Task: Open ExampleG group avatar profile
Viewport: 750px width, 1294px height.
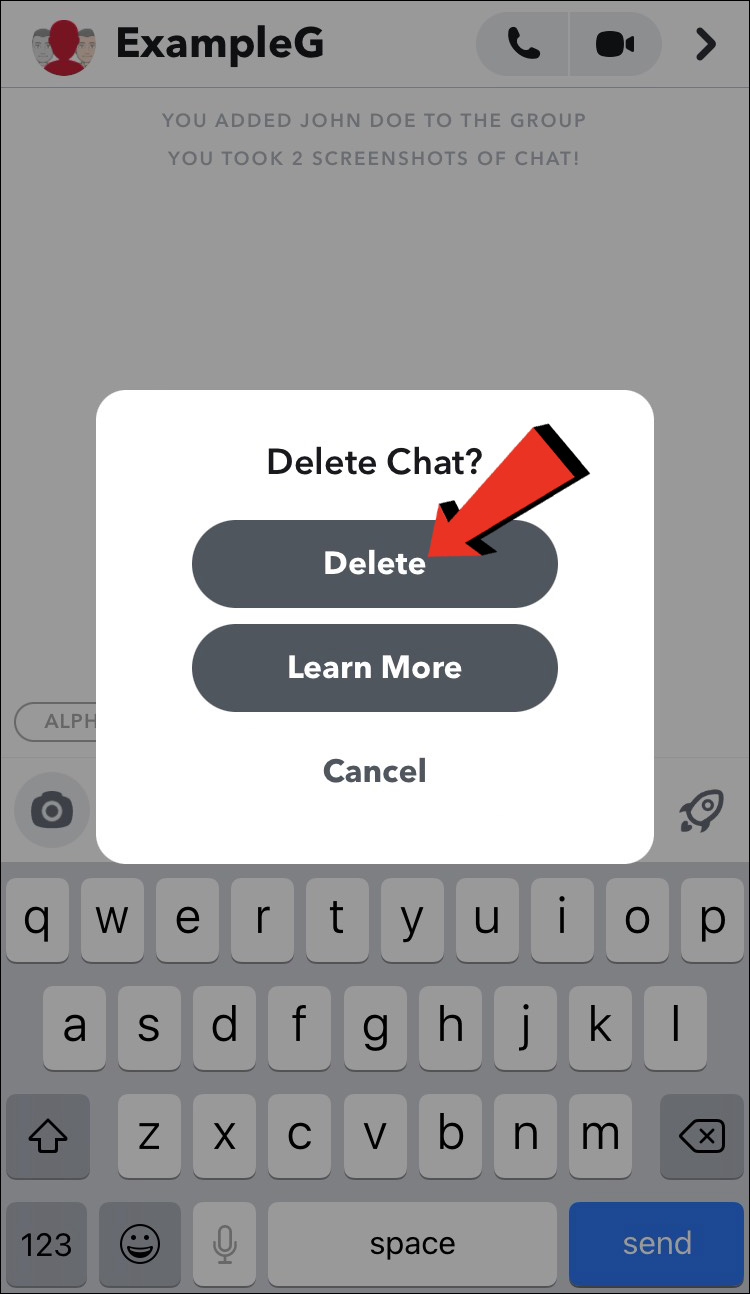Action: tap(64, 46)
